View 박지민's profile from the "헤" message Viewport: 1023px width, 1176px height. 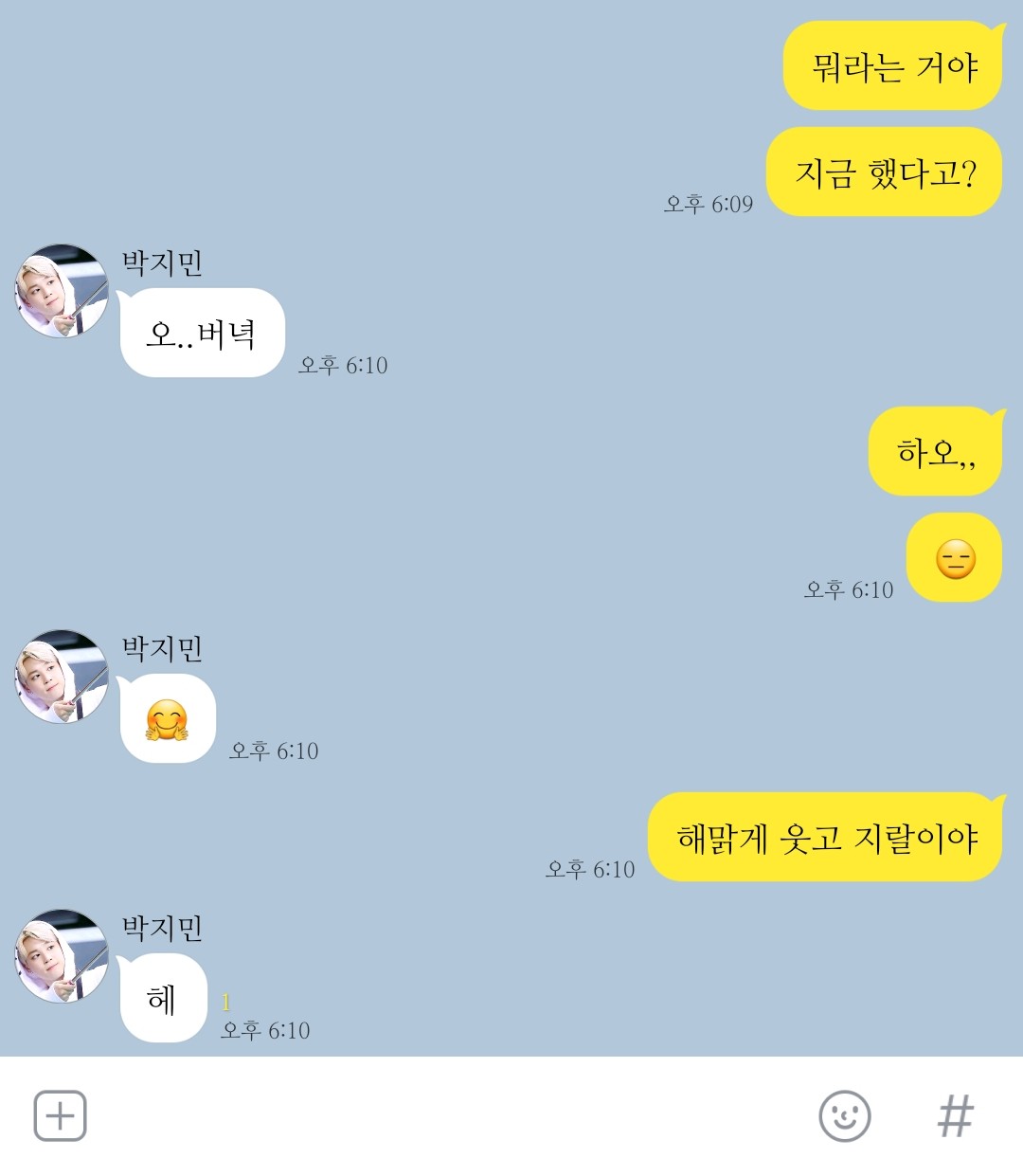tap(62, 956)
